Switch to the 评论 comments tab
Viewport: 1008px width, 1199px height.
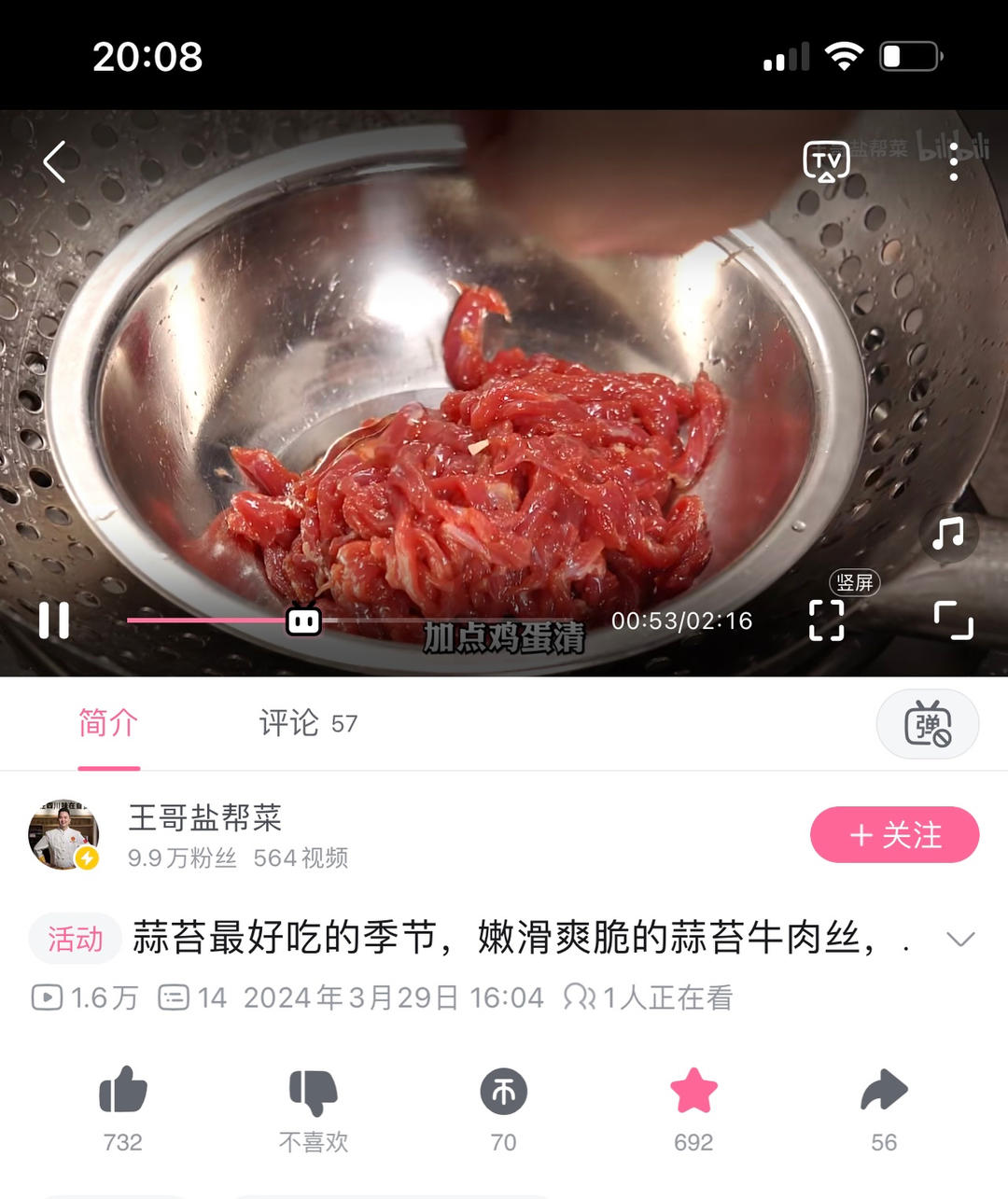tap(307, 723)
